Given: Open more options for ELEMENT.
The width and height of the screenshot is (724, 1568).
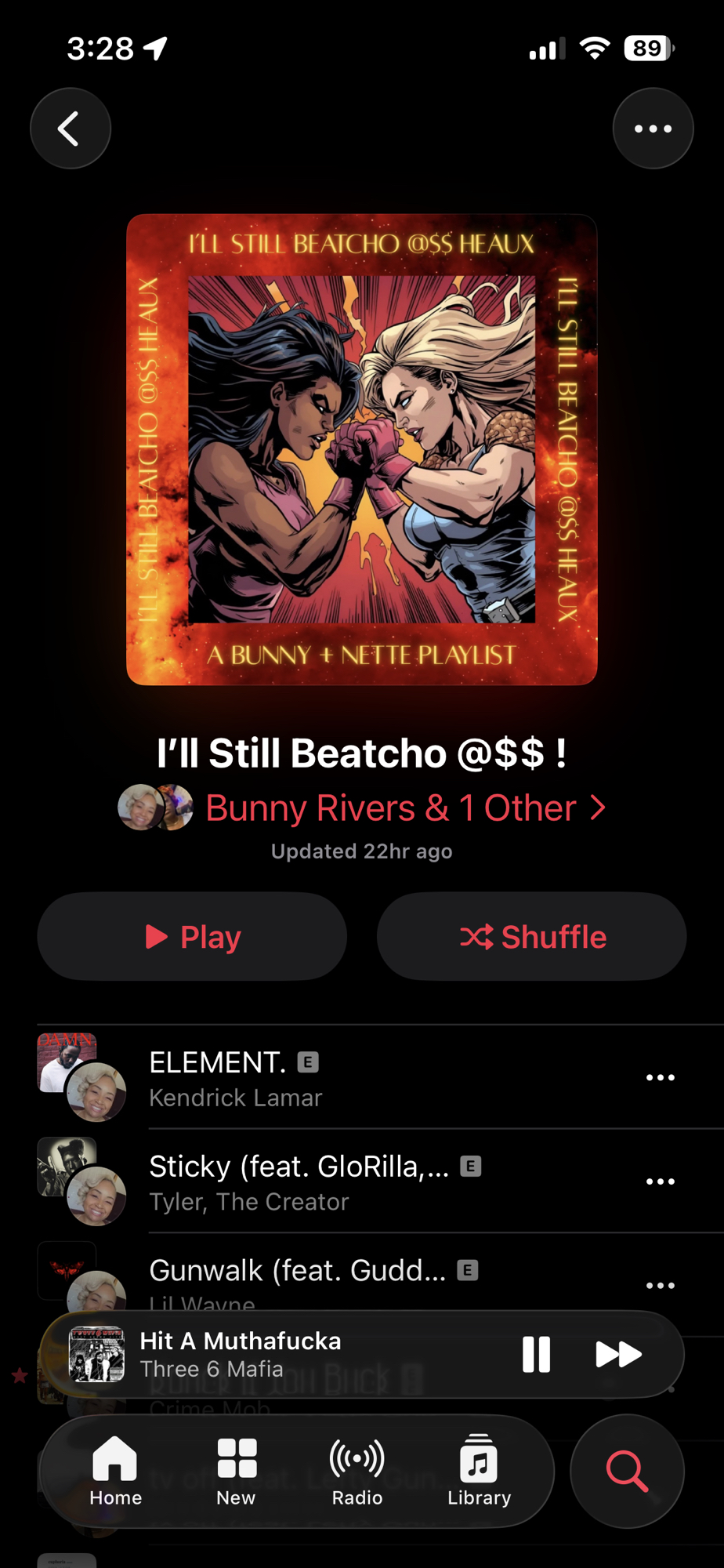Looking at the screenshot, I should click(x=660, y=1077).
